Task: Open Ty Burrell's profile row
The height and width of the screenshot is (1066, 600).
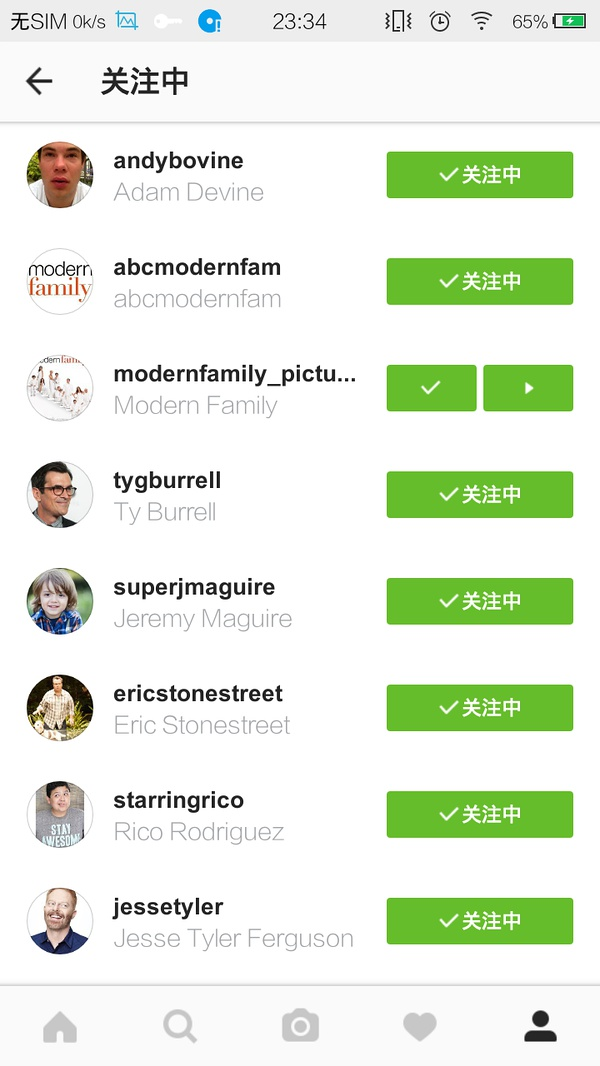Action: [166, 495]
